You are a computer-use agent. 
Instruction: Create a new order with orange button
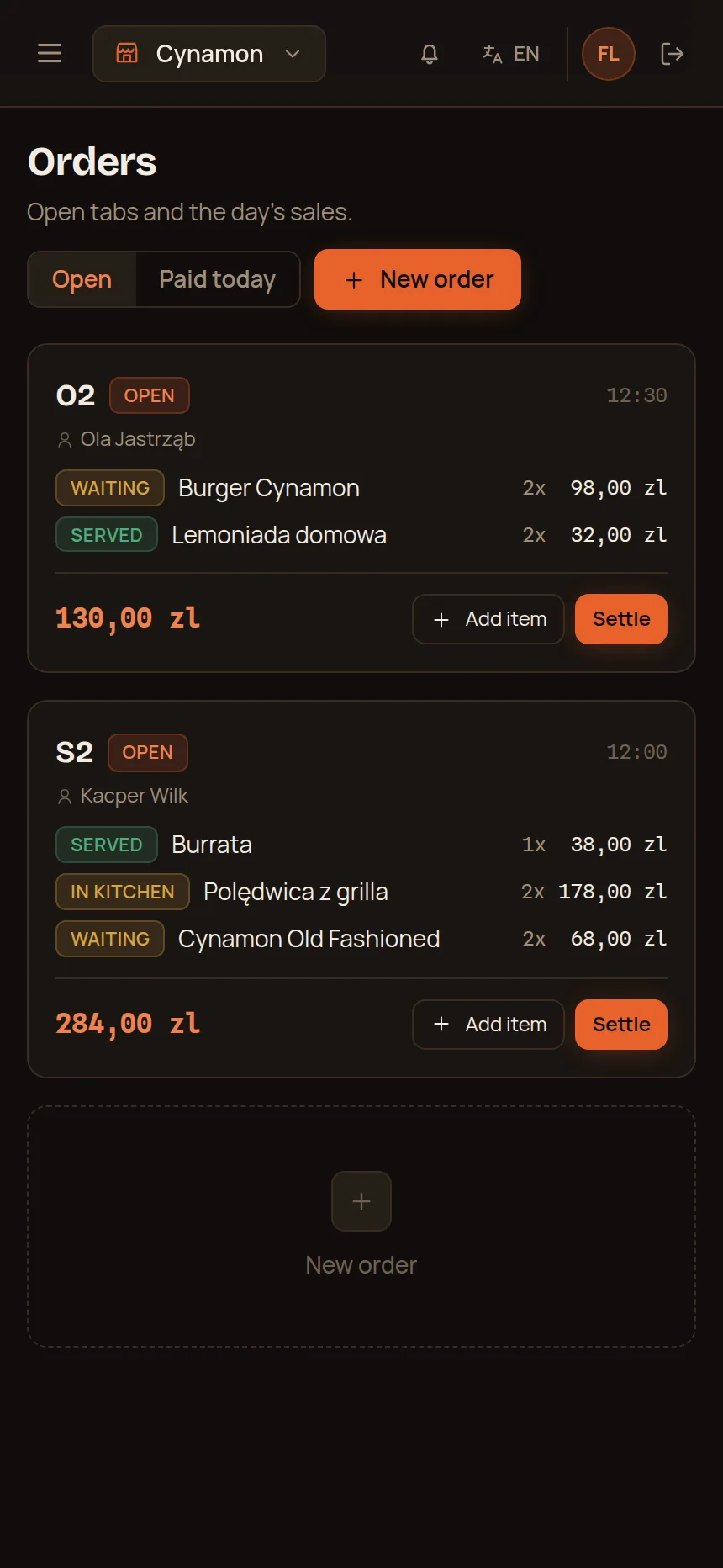coord(418,279)
